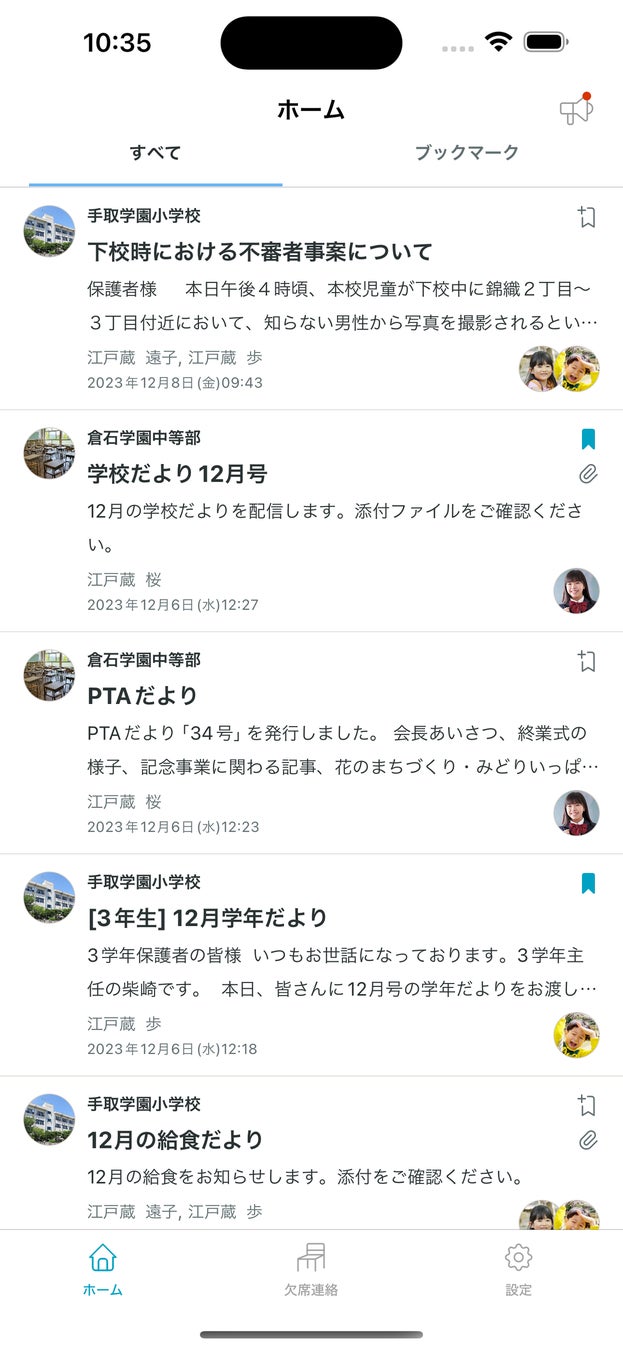Remove bookmark from [3年生] 12月学年だより

tap(588, 883)
